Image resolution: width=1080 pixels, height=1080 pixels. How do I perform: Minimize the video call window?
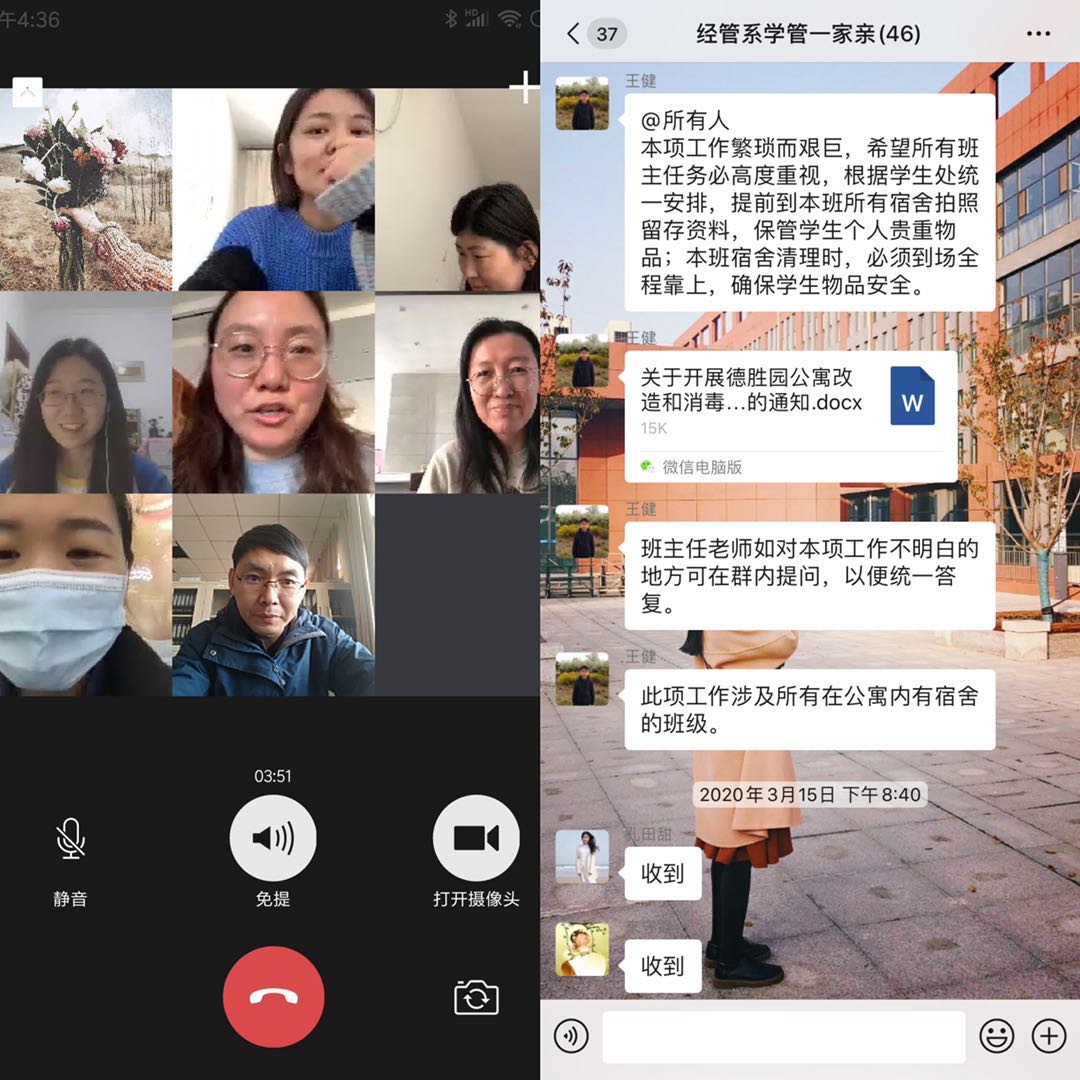(27, 91)
